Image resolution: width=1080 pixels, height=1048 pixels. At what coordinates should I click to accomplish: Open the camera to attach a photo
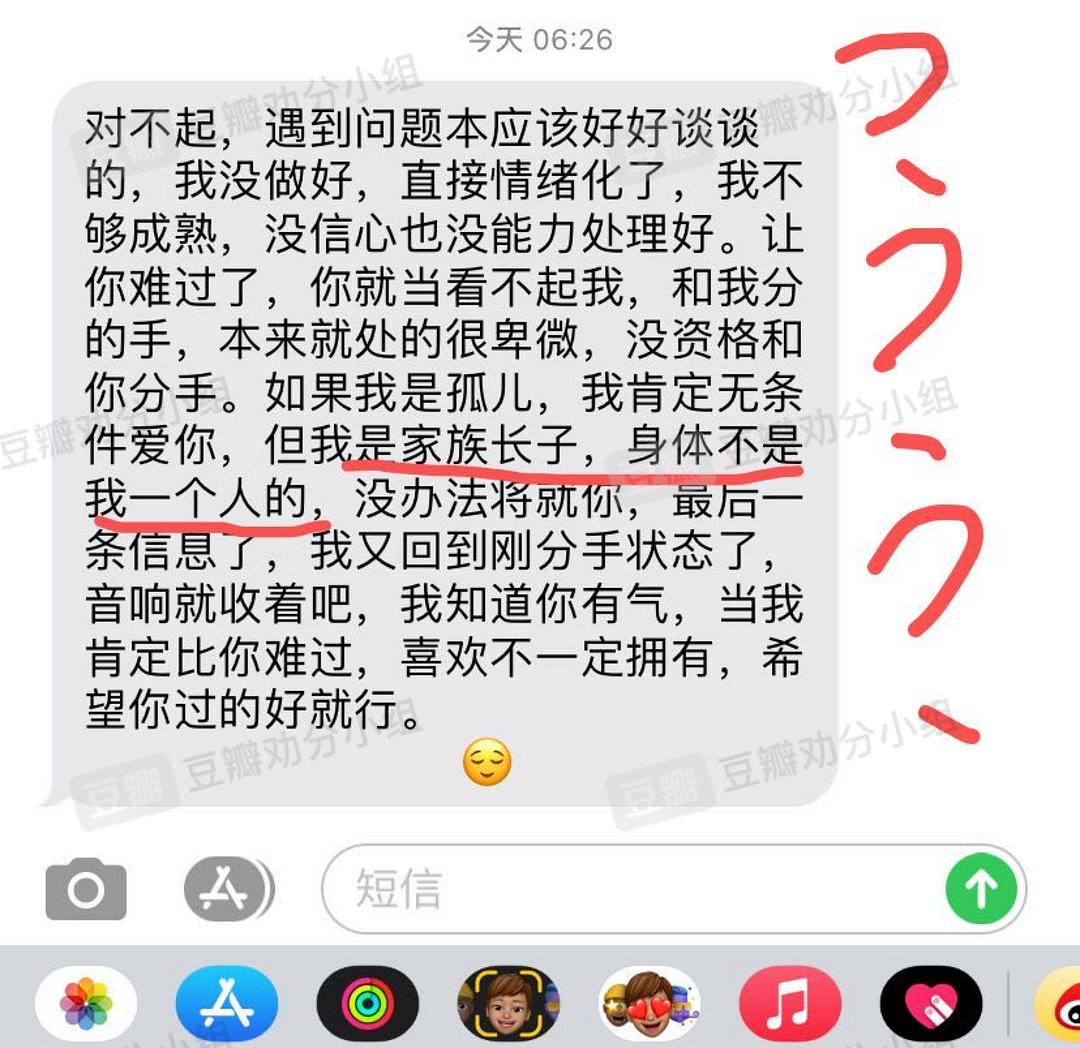click(86, 888)
